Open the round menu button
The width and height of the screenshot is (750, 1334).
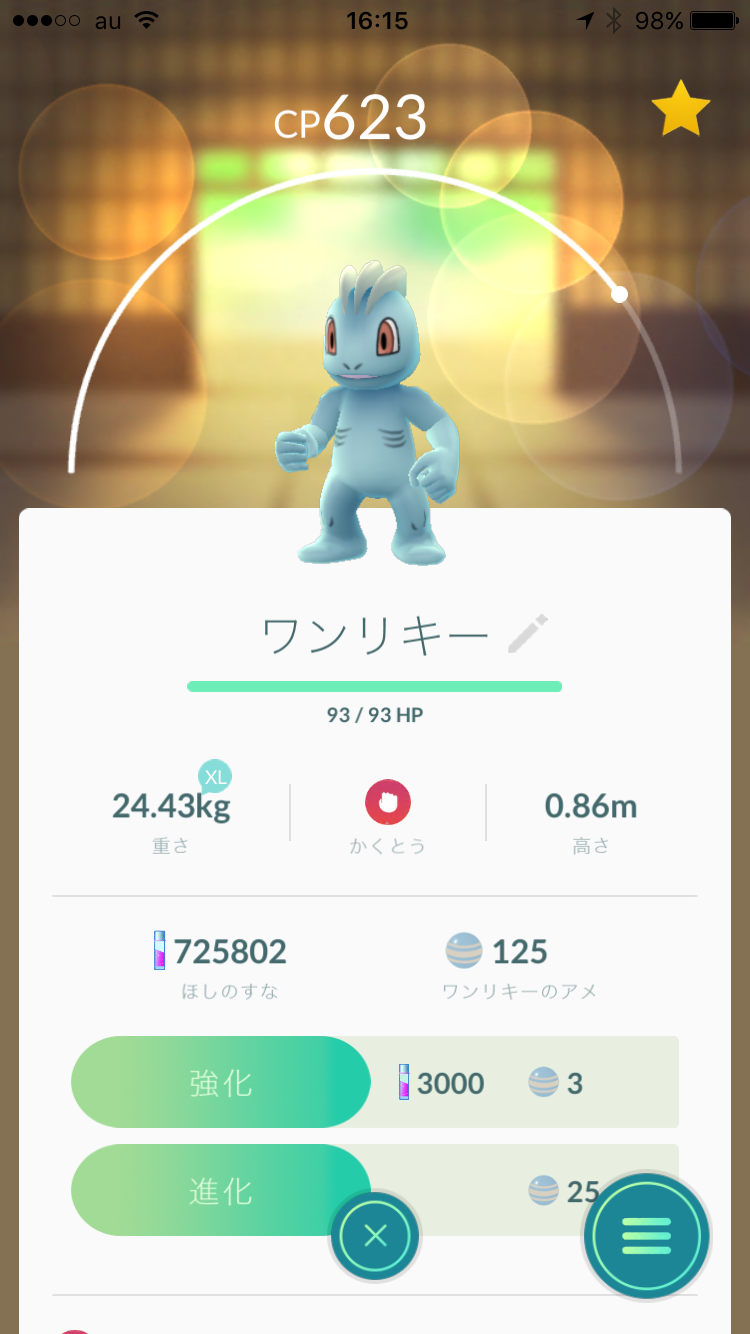(646, 1236)
